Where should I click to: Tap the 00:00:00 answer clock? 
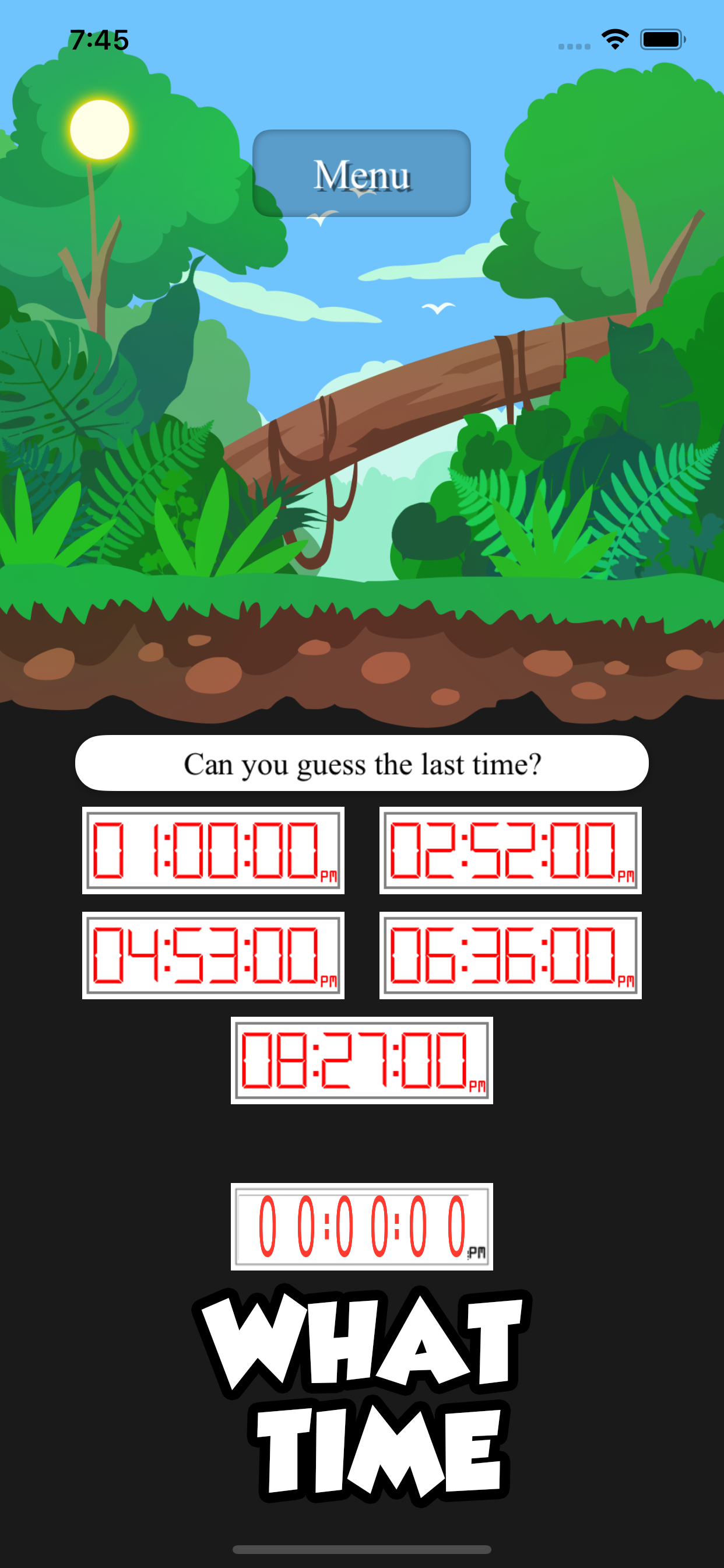[361, 1226]
